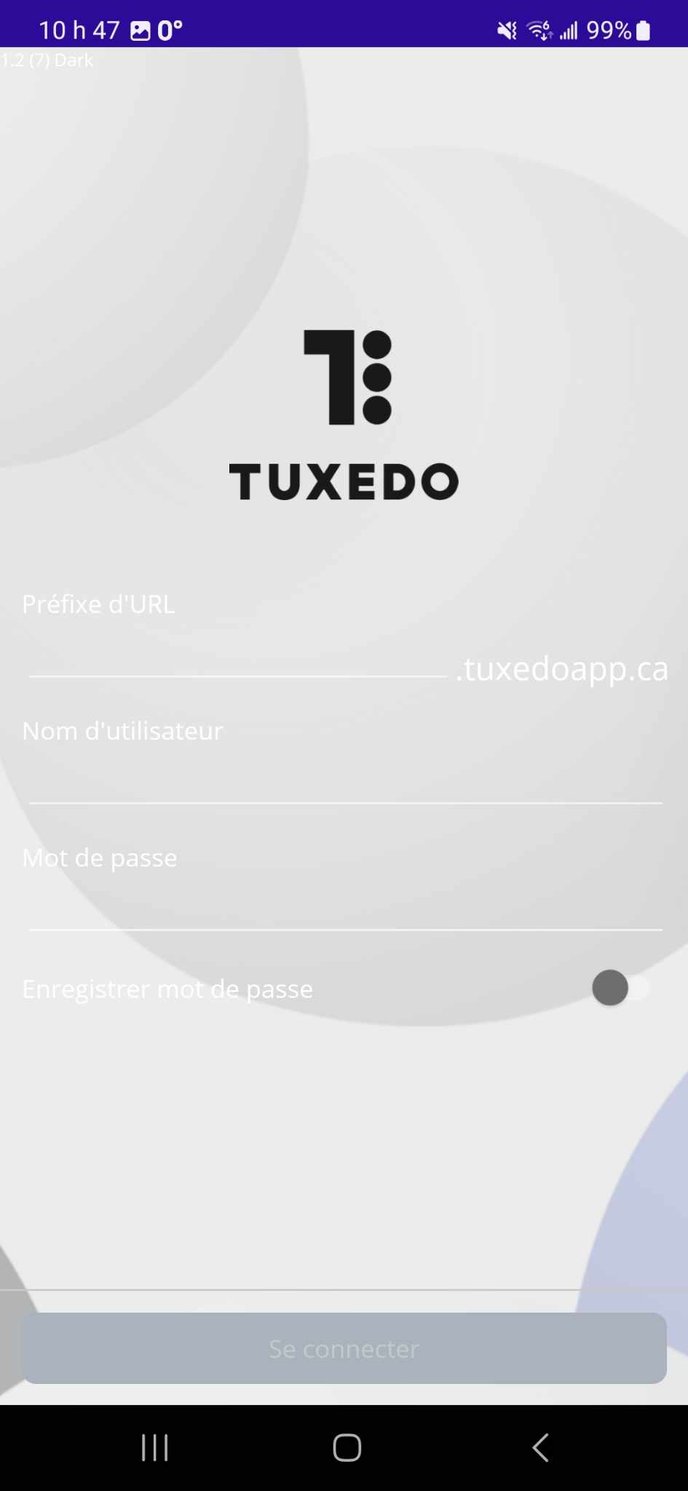Go back using the system back button
This screenshot has height=1491, width=688.
(x=540, y=1447)
